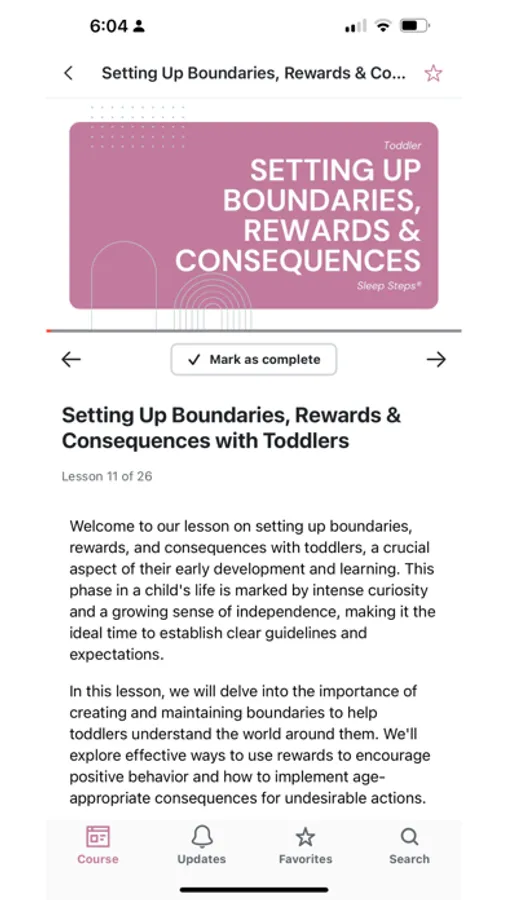This screenshot has height=900, width=507.
Task: Switch to the Course tab
Action: (98, 845)
